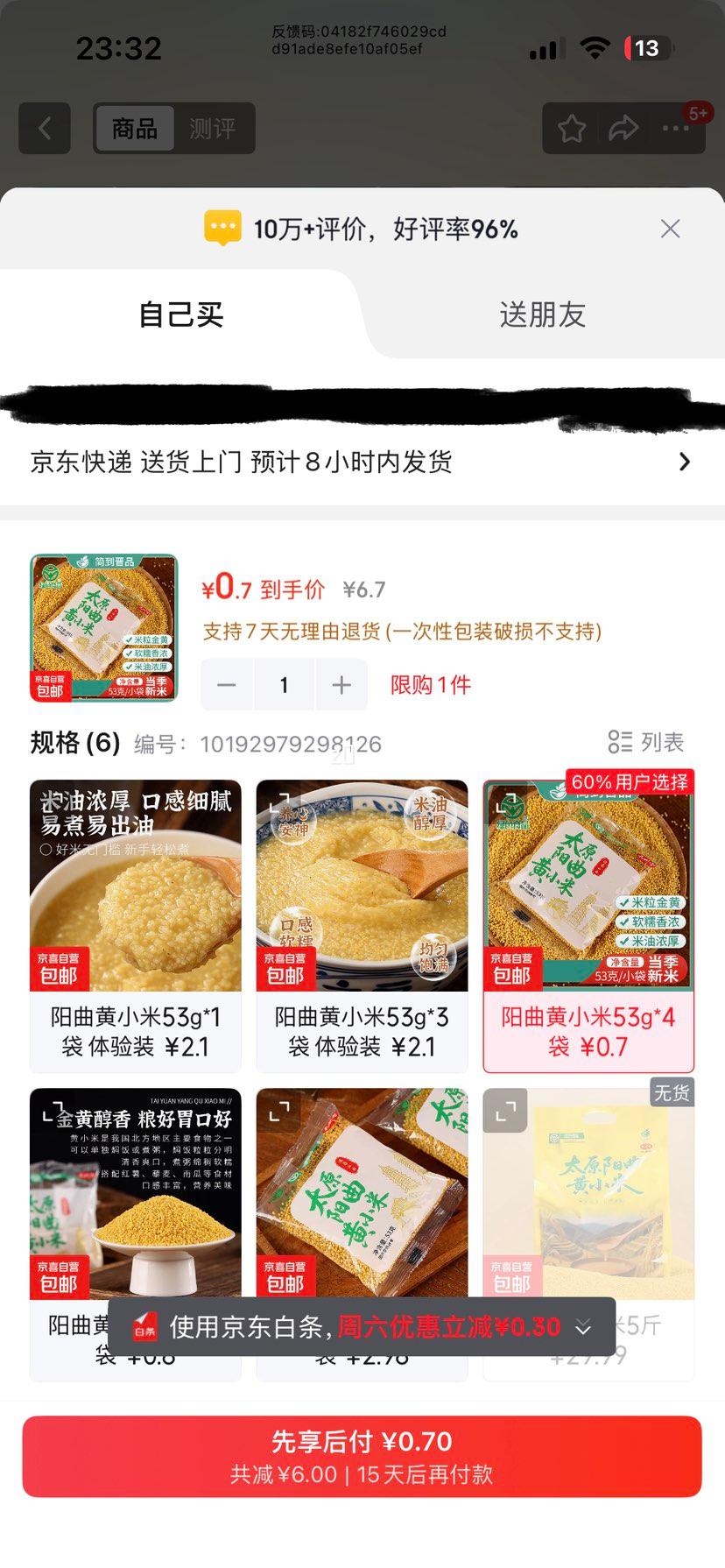Expand the 京东白条 discount banner
The height and width of the screenshot is (1568, 725).
582,1328
